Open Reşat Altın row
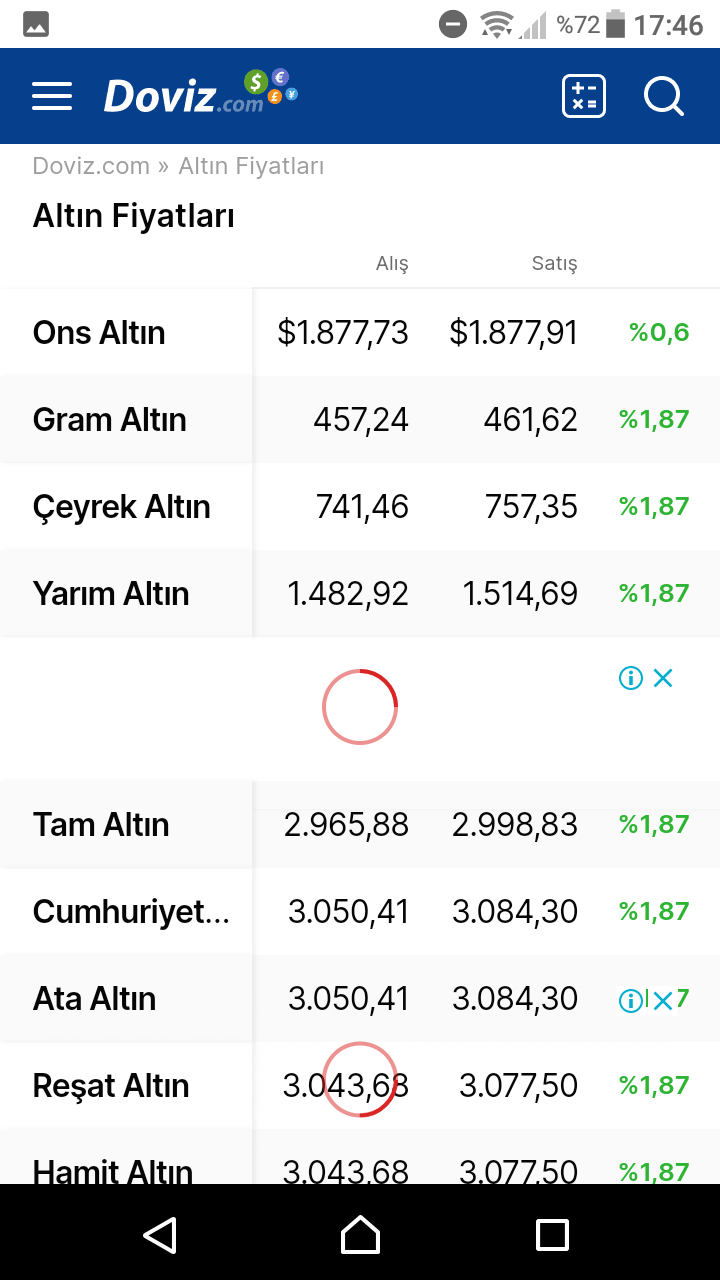 point(360,1085)
